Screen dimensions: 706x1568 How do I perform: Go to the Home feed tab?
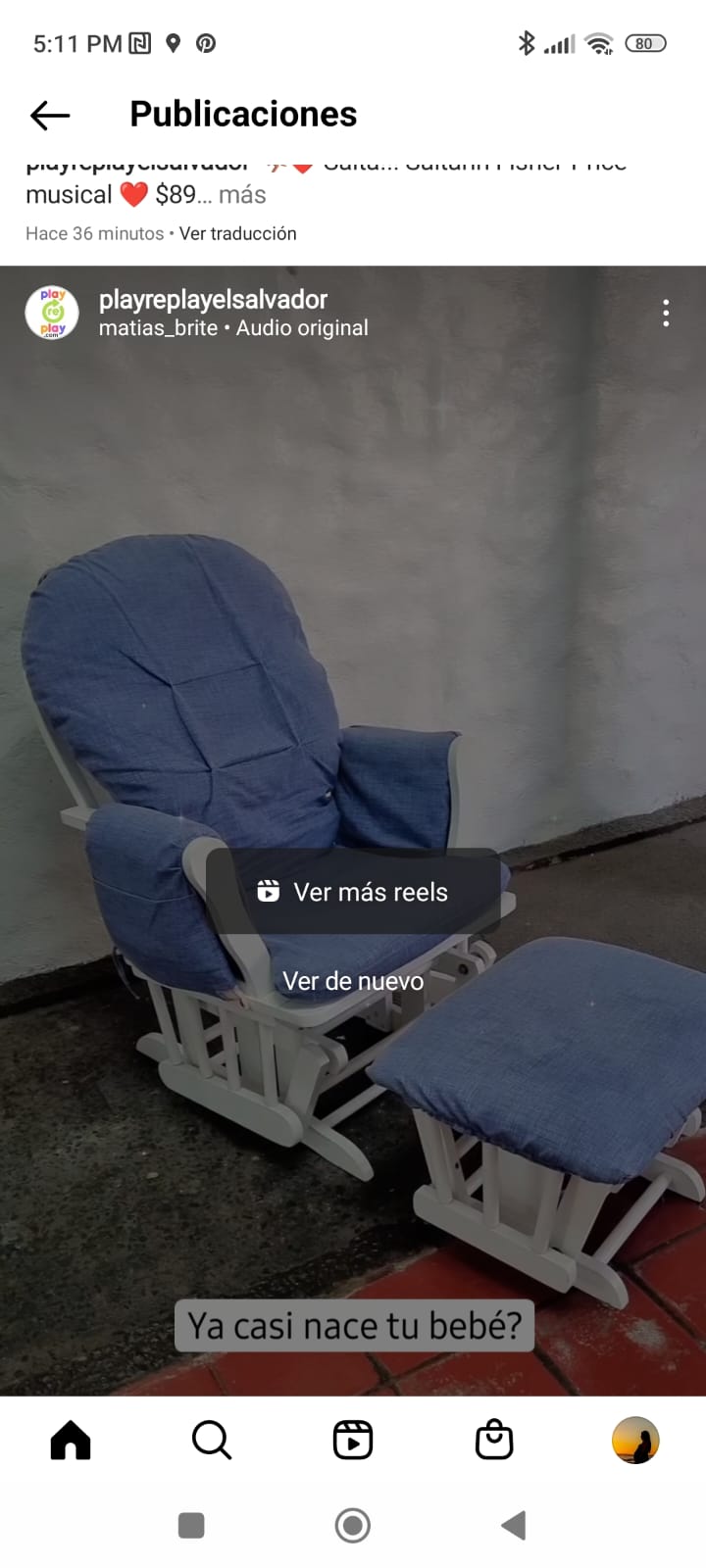[71, 1441]
